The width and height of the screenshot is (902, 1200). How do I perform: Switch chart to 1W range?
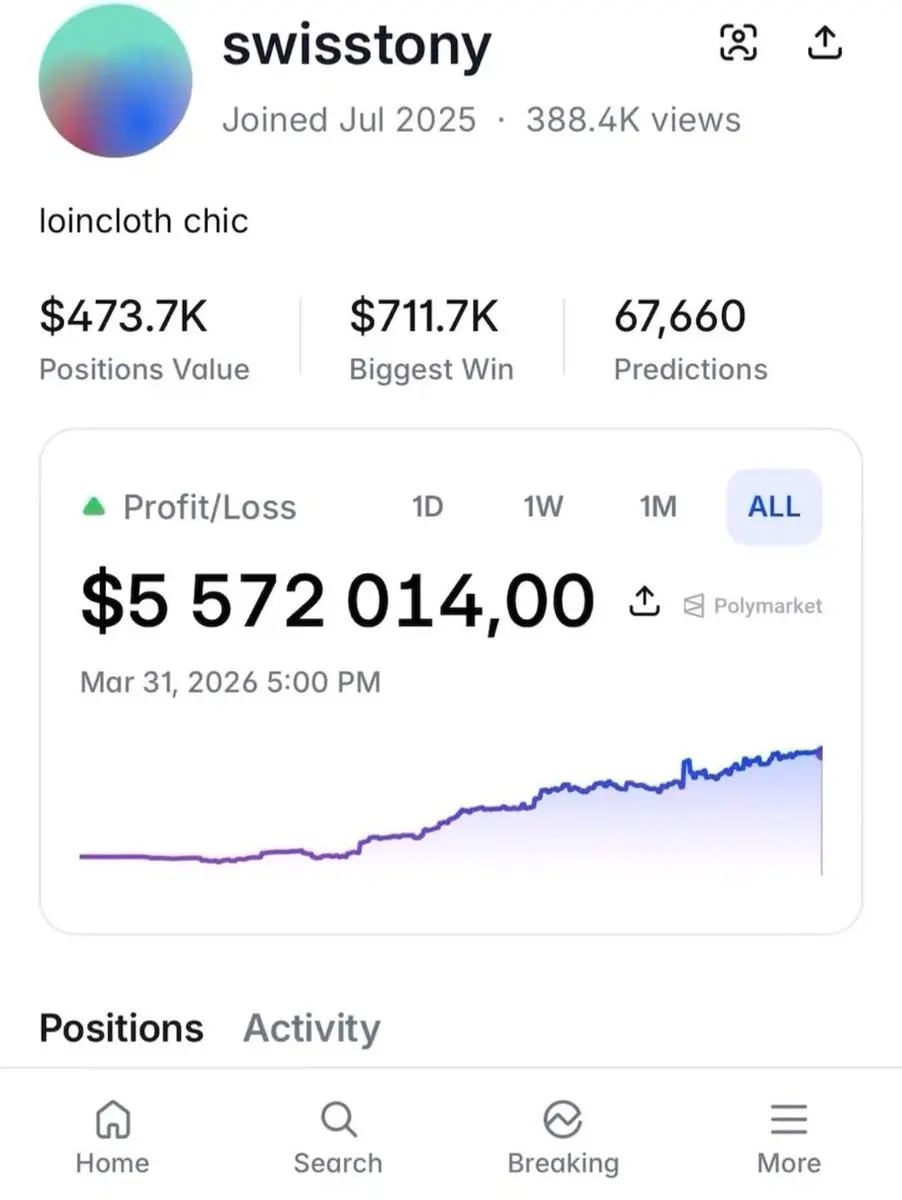click(543, 507)
